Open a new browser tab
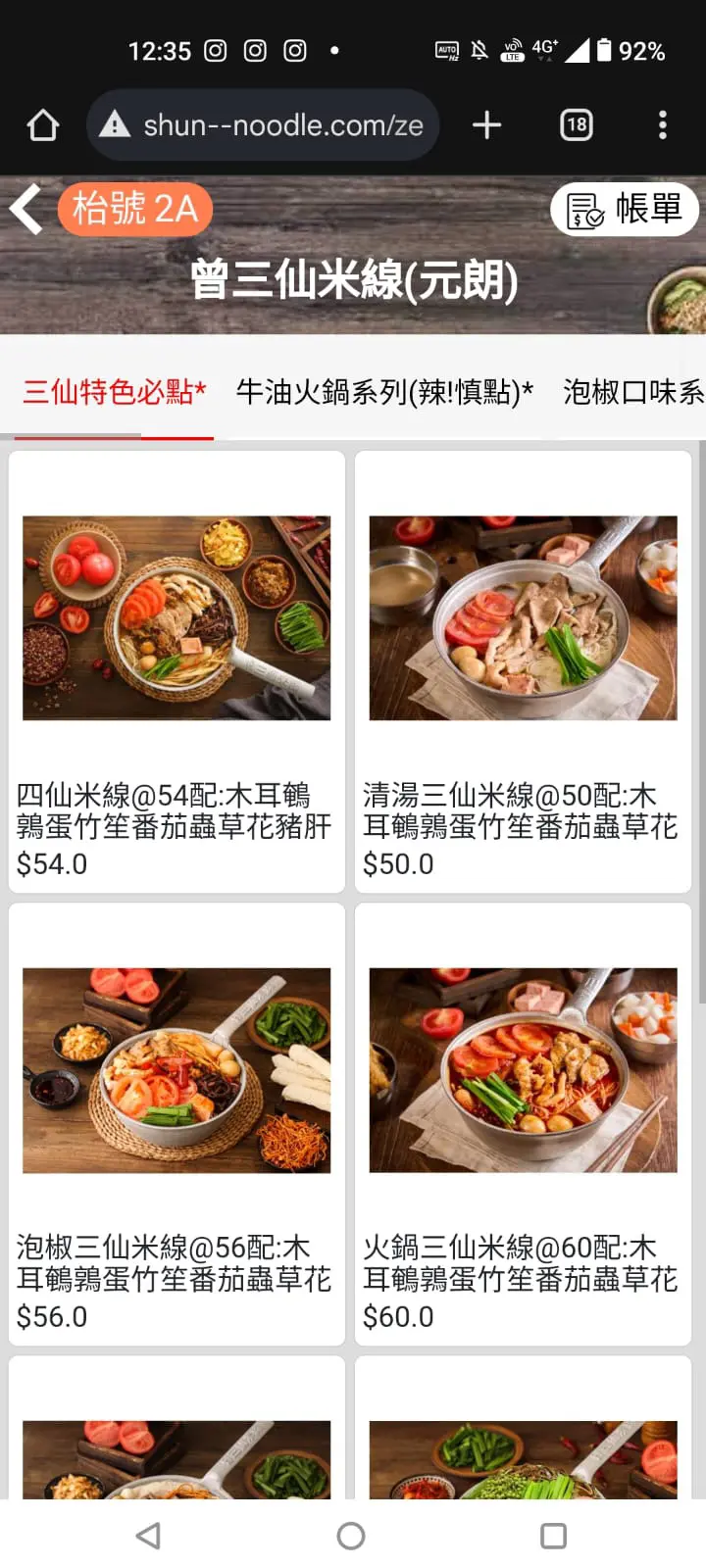 pyautogui.click(x=486, y=125)
